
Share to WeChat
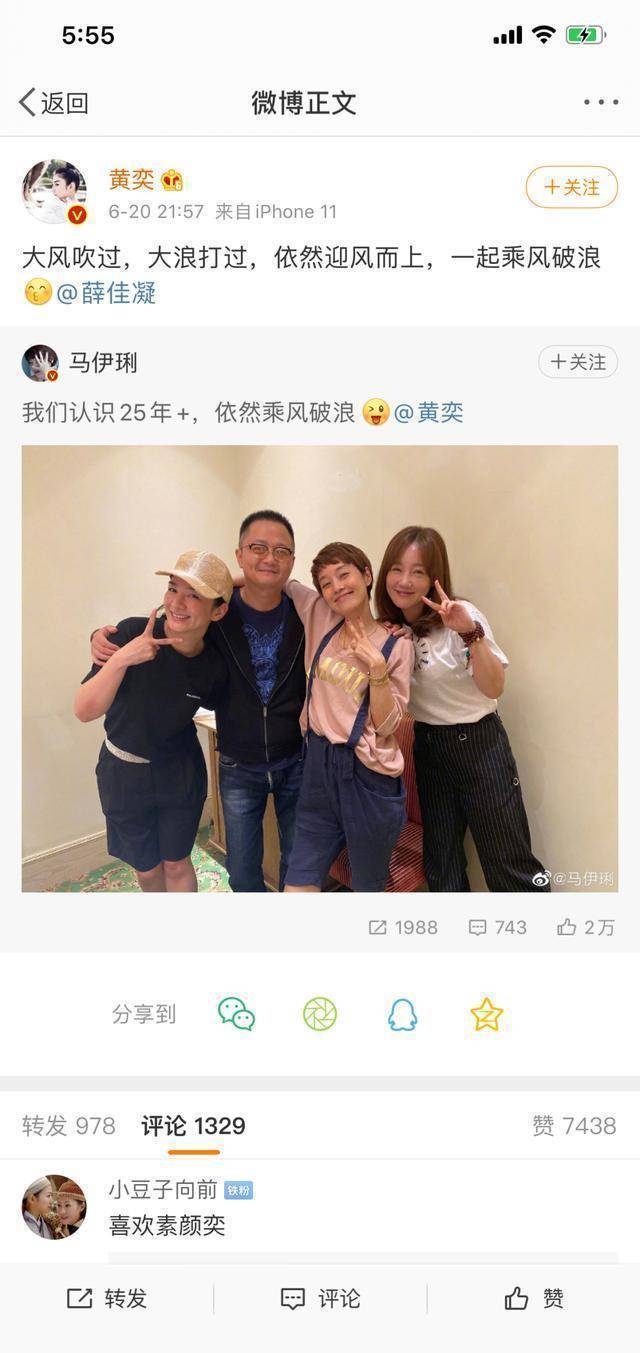237,1014
